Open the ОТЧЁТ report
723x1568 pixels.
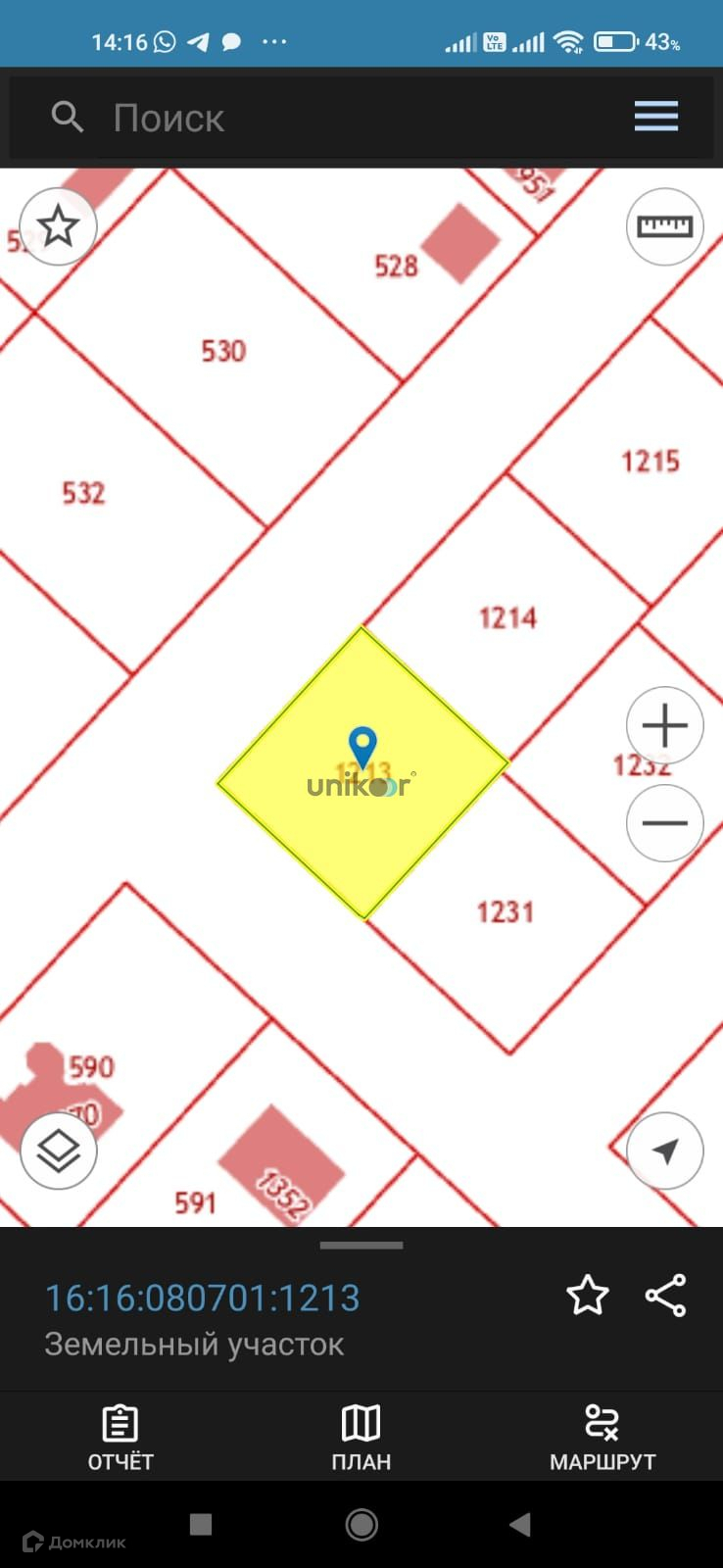point(120,1438)
